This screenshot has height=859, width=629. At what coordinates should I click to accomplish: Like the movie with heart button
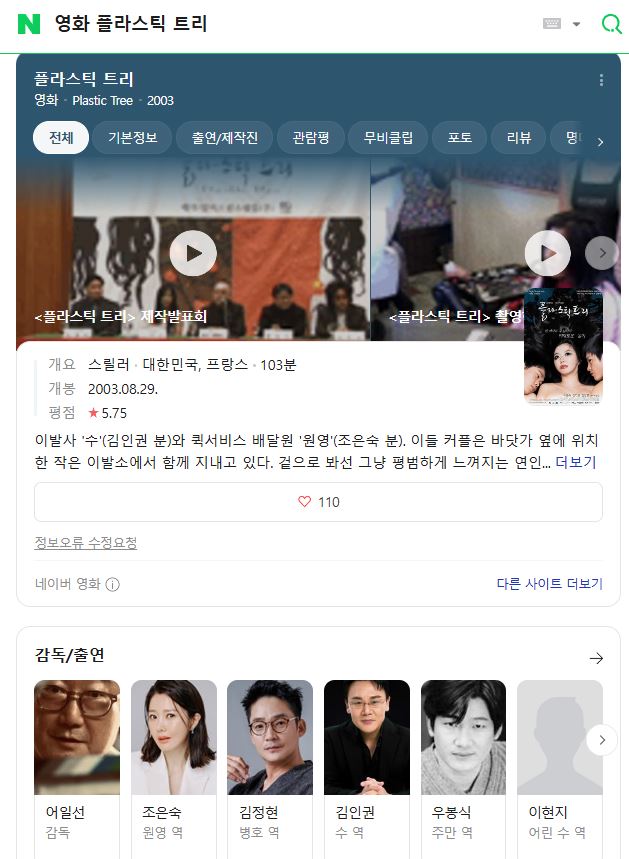point(318,502)
